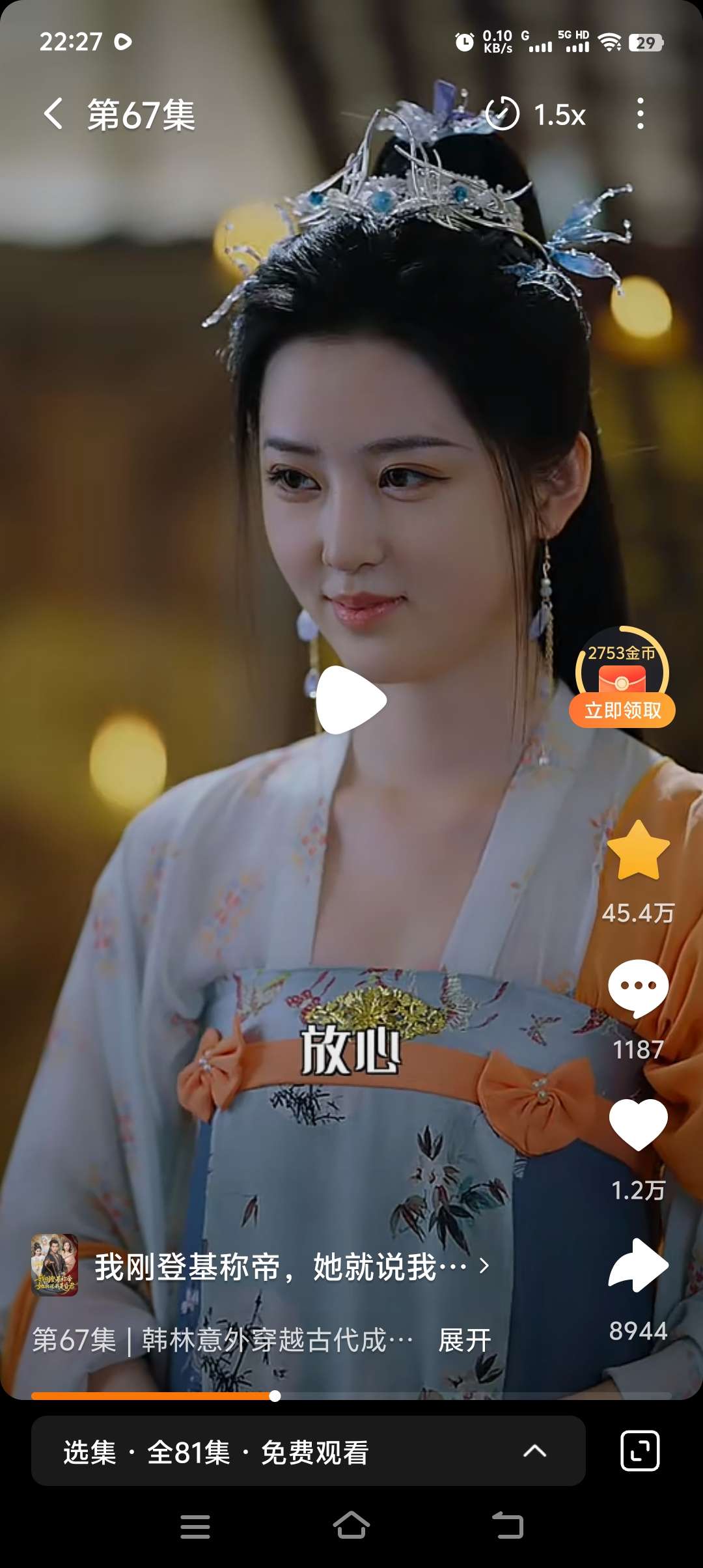Open the three-dot overflow menu
The width and height of the screenshot is (703, 1568).
(641, 114)
